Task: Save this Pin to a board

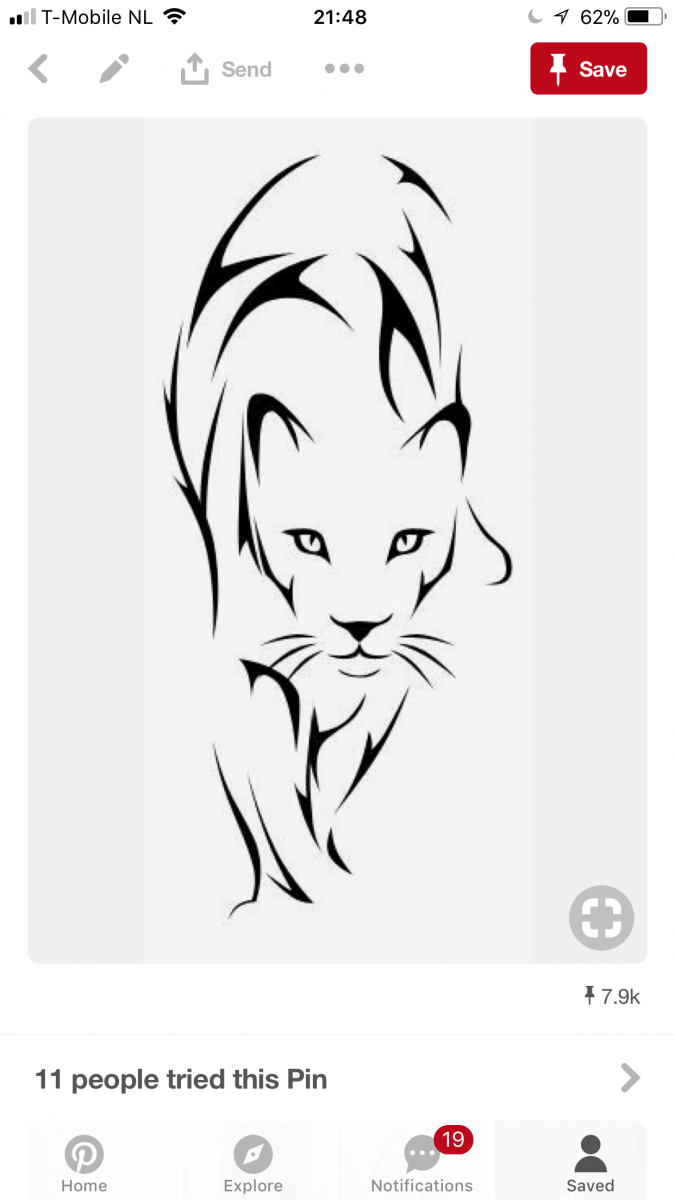Action: click(588, 69)
